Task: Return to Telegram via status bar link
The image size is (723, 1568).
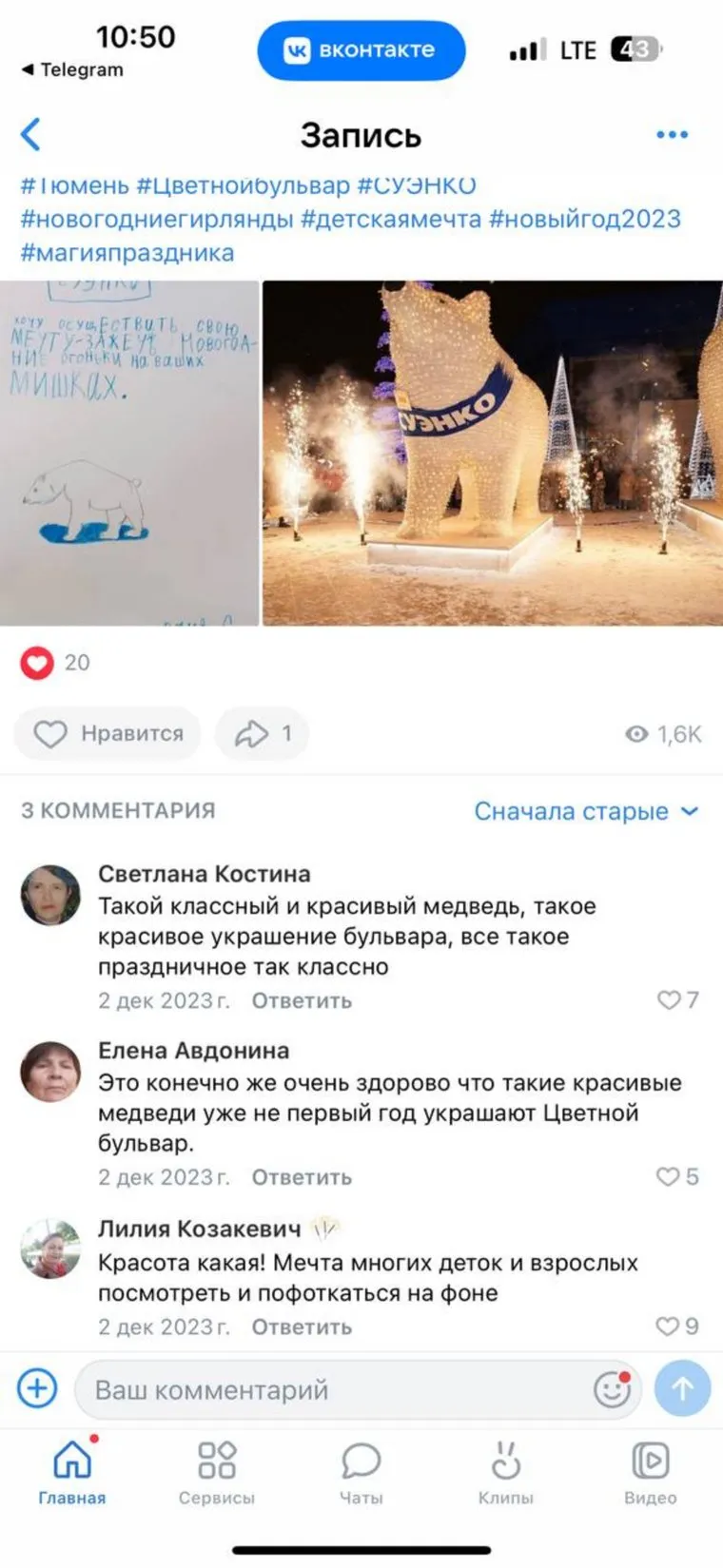Action: click(73, 69)
